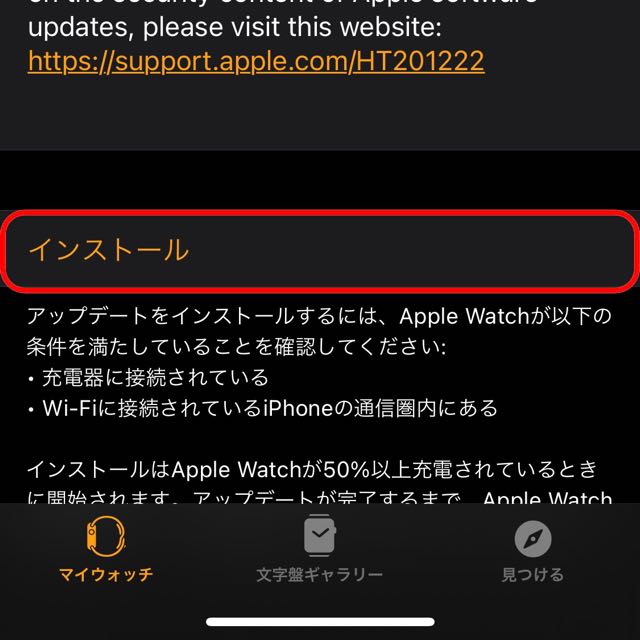Go to the 見つける tab
This screenshot has width=640, height=640.
(532, 551)
